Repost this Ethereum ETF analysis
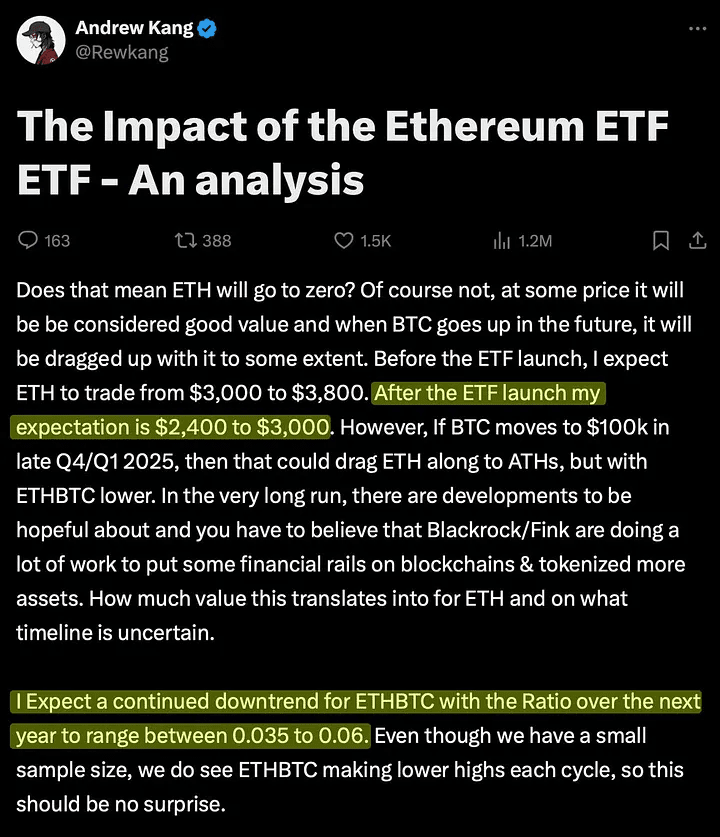The image size is (720, 837). pyautogui.click(x=185, y=240)
